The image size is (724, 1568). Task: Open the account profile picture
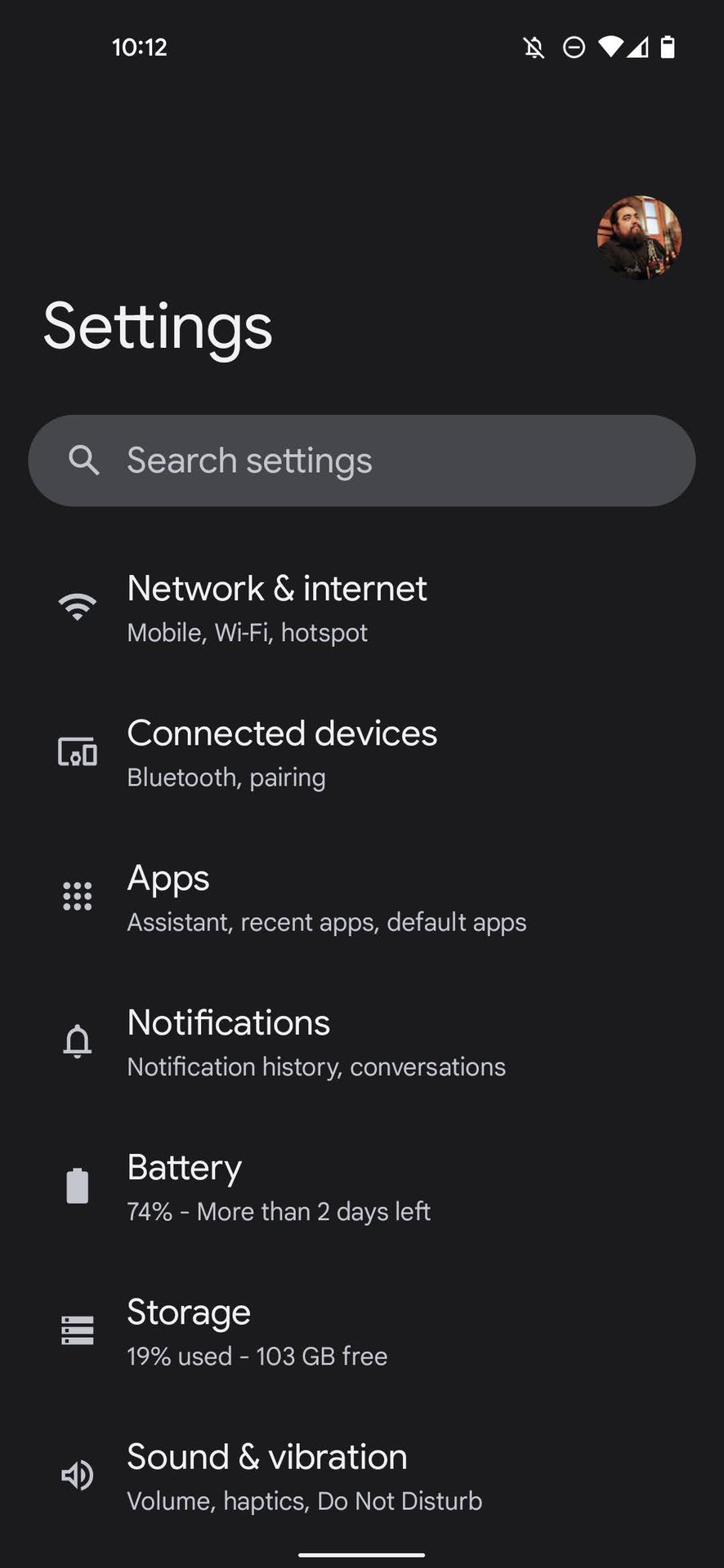(639, 238)
